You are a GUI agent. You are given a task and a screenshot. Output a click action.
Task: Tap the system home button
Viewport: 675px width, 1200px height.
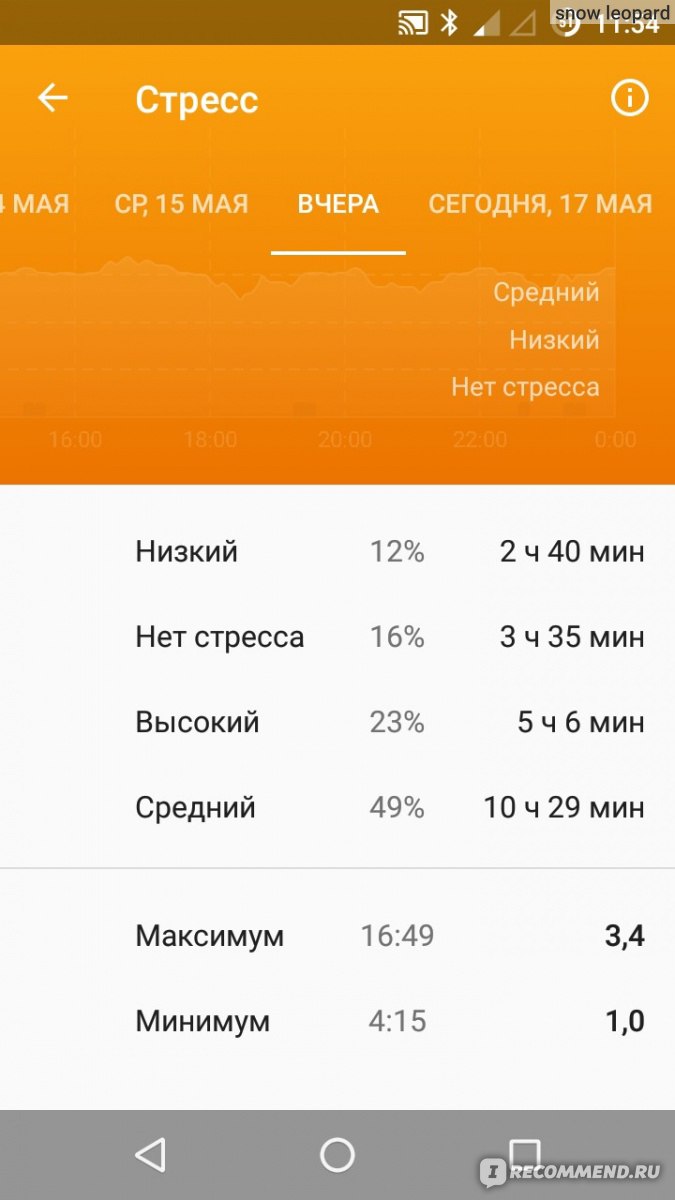[x=337, y=1155]
